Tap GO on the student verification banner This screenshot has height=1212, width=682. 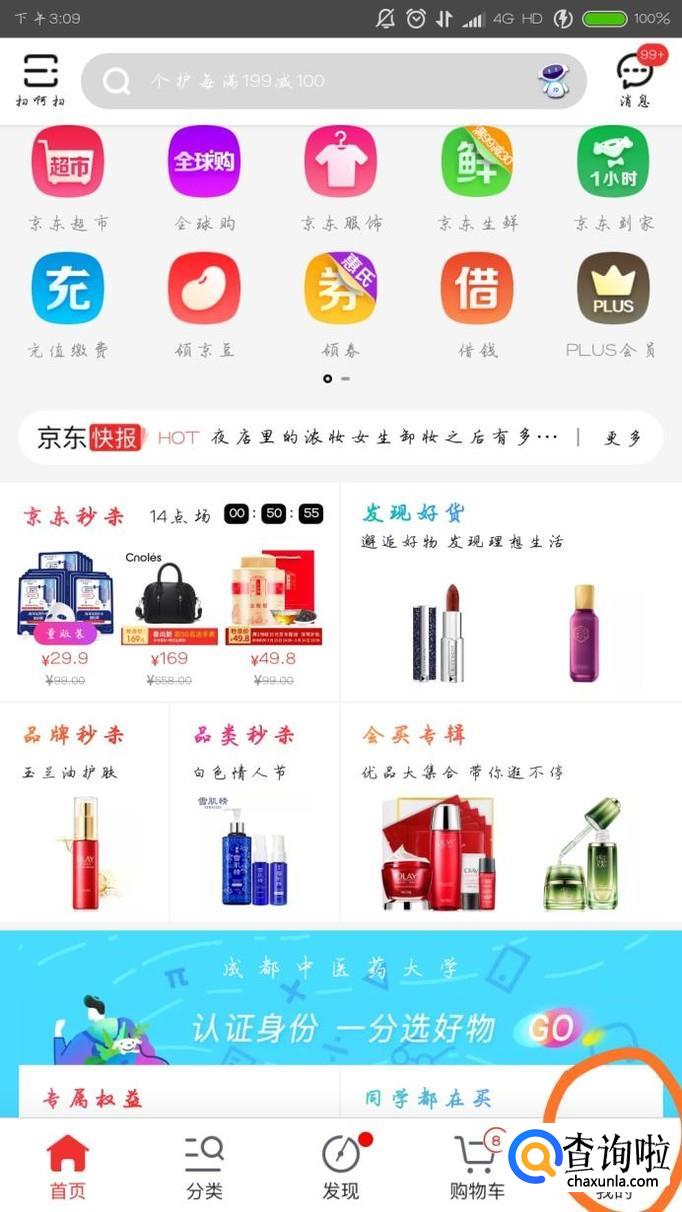pos(551,1027)
